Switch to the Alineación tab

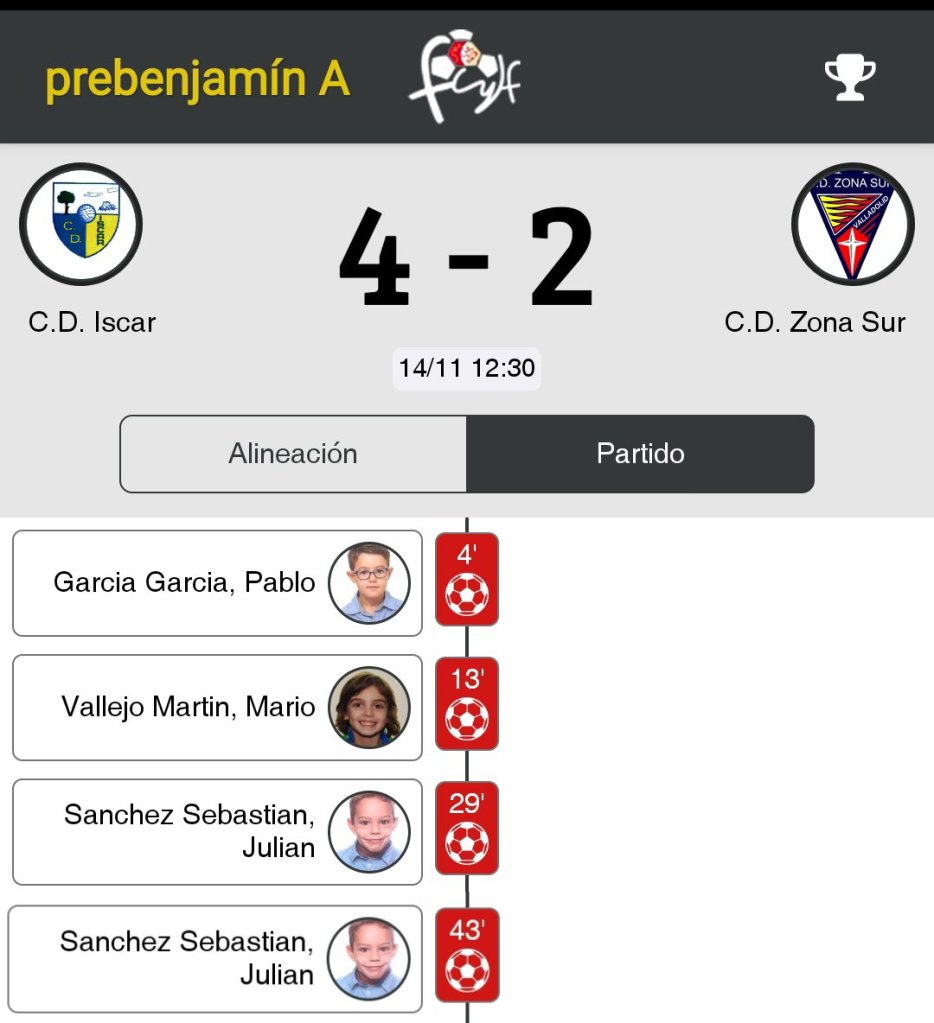pos(293,454)
